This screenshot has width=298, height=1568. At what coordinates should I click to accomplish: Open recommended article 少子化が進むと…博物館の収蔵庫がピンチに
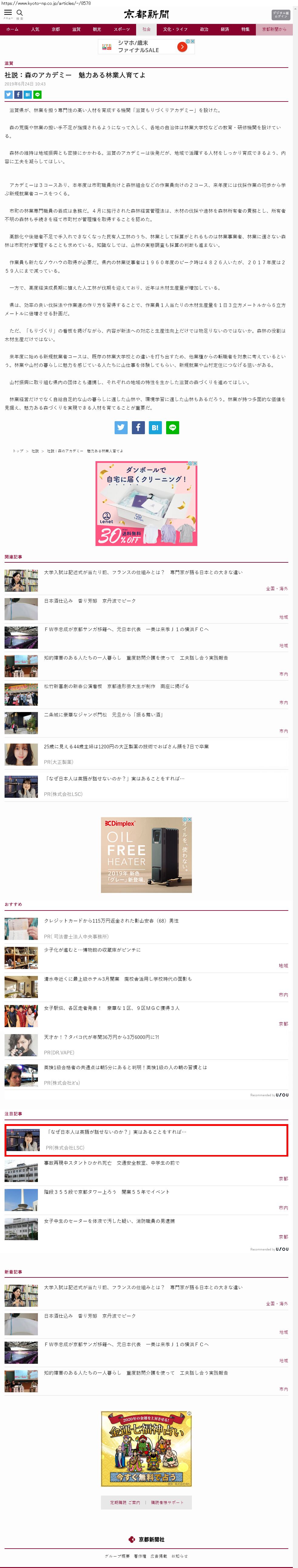(x=92, y=950)
